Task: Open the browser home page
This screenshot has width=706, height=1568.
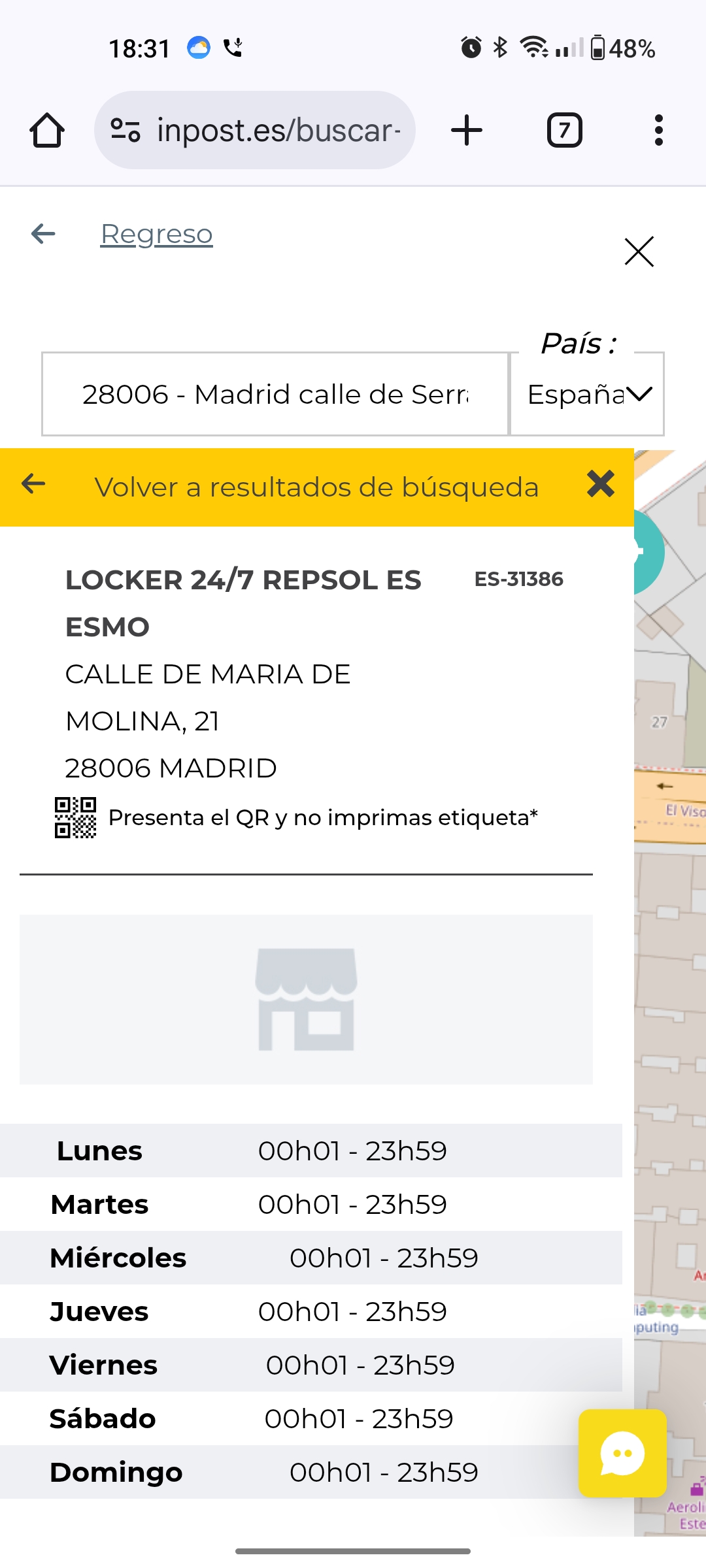Action: click(x=47, y=130)
